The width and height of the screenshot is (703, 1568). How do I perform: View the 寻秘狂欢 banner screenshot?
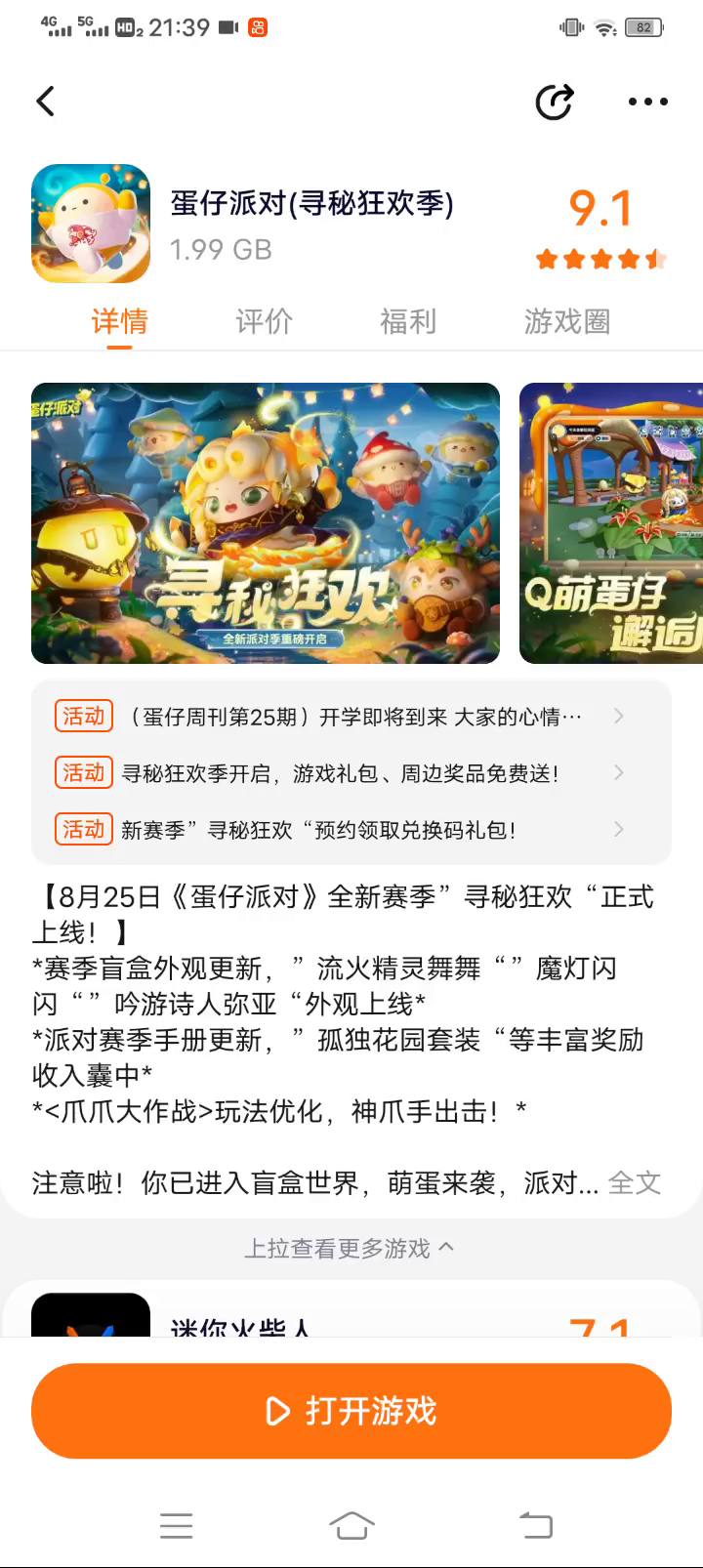[266, 523]
